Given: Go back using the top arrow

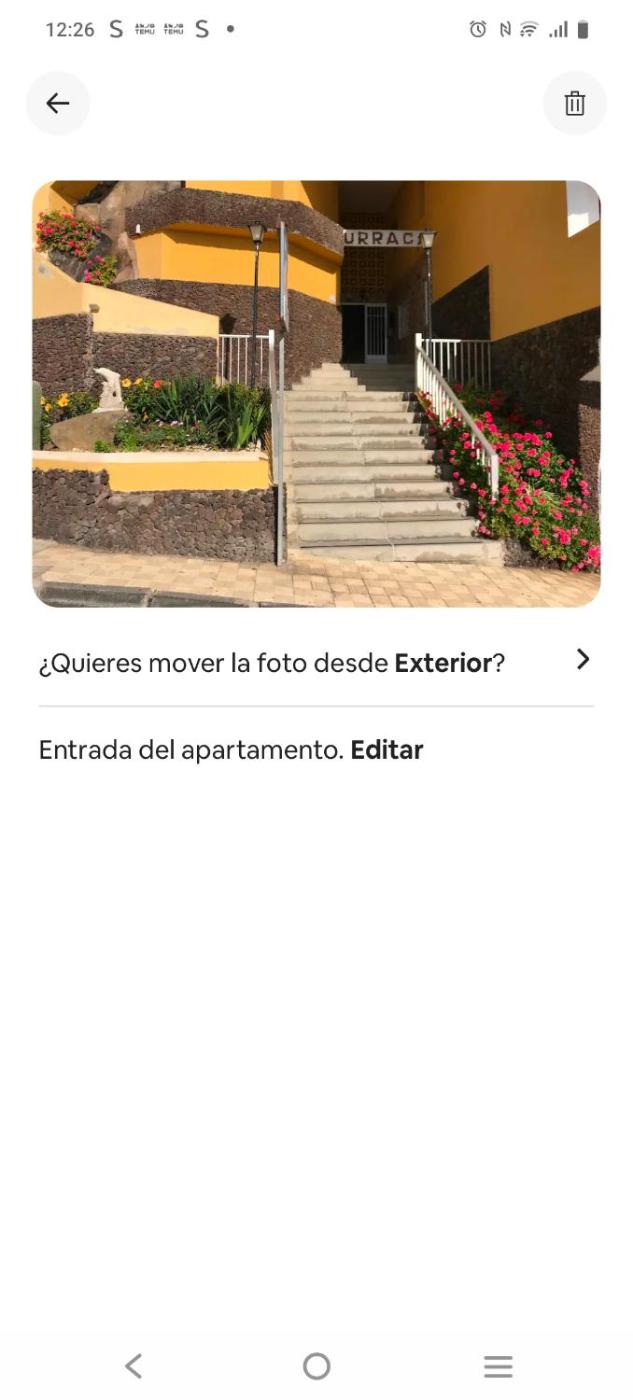Looking at the screenshot, I should tap(58, 103).
